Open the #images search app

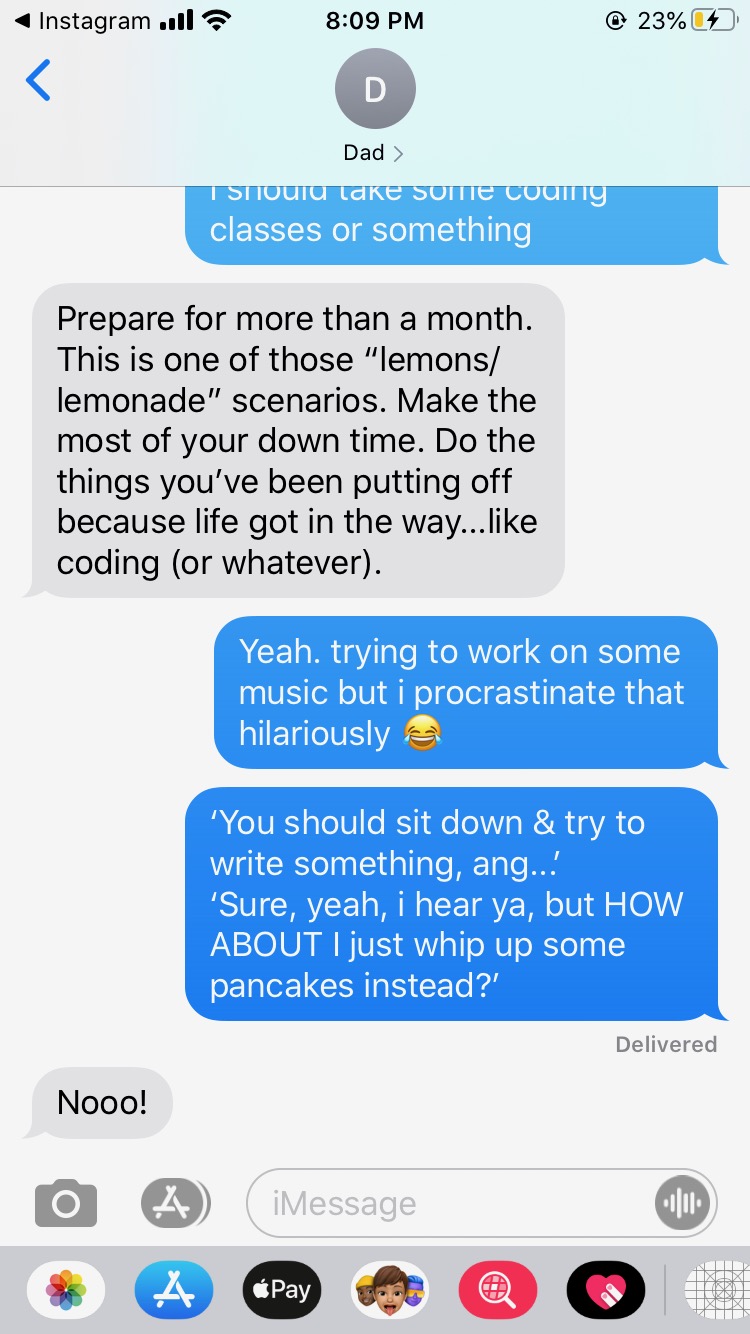497,1290
